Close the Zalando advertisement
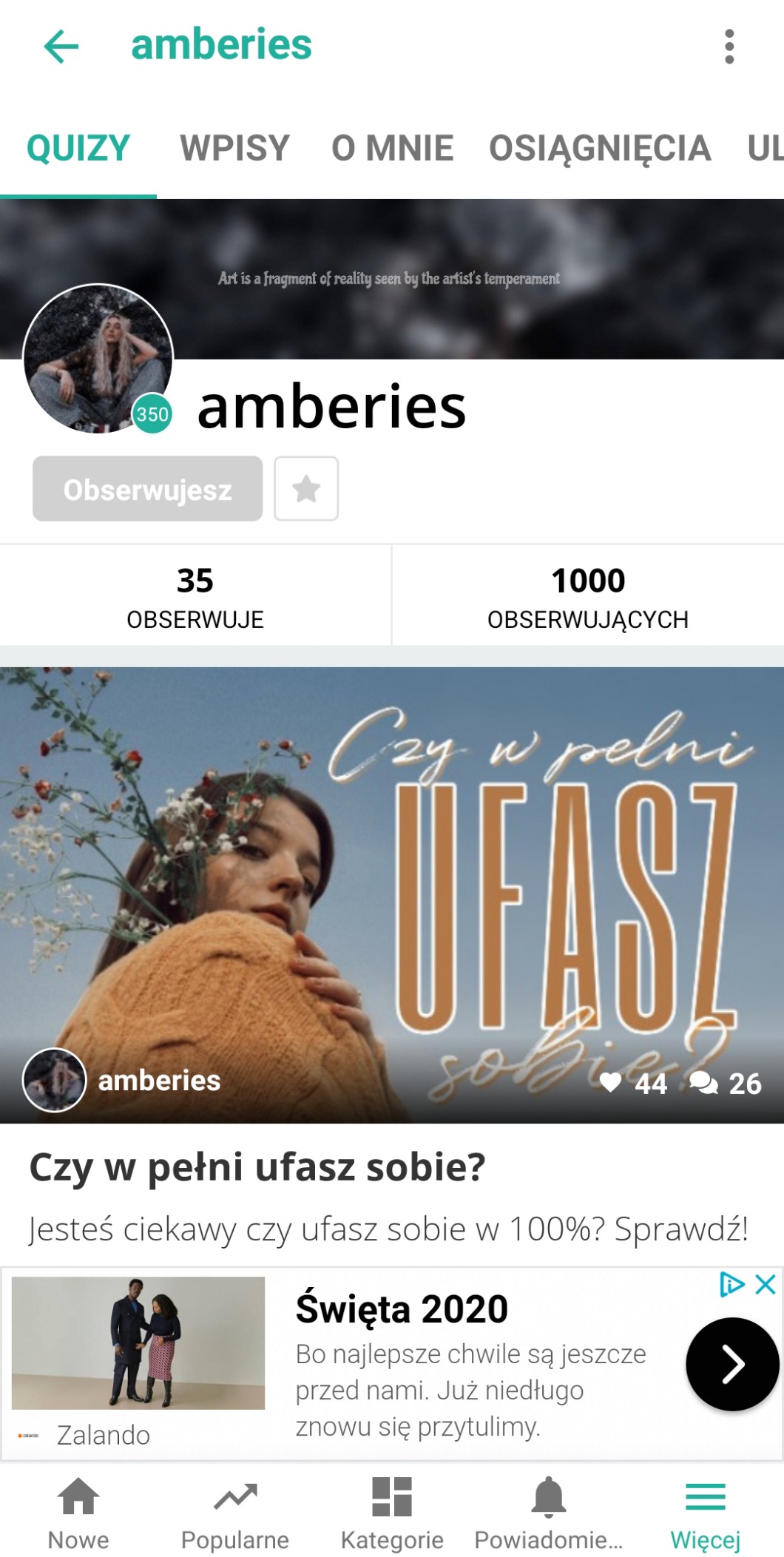784x1557 pixels. [x=766, y=1284]
